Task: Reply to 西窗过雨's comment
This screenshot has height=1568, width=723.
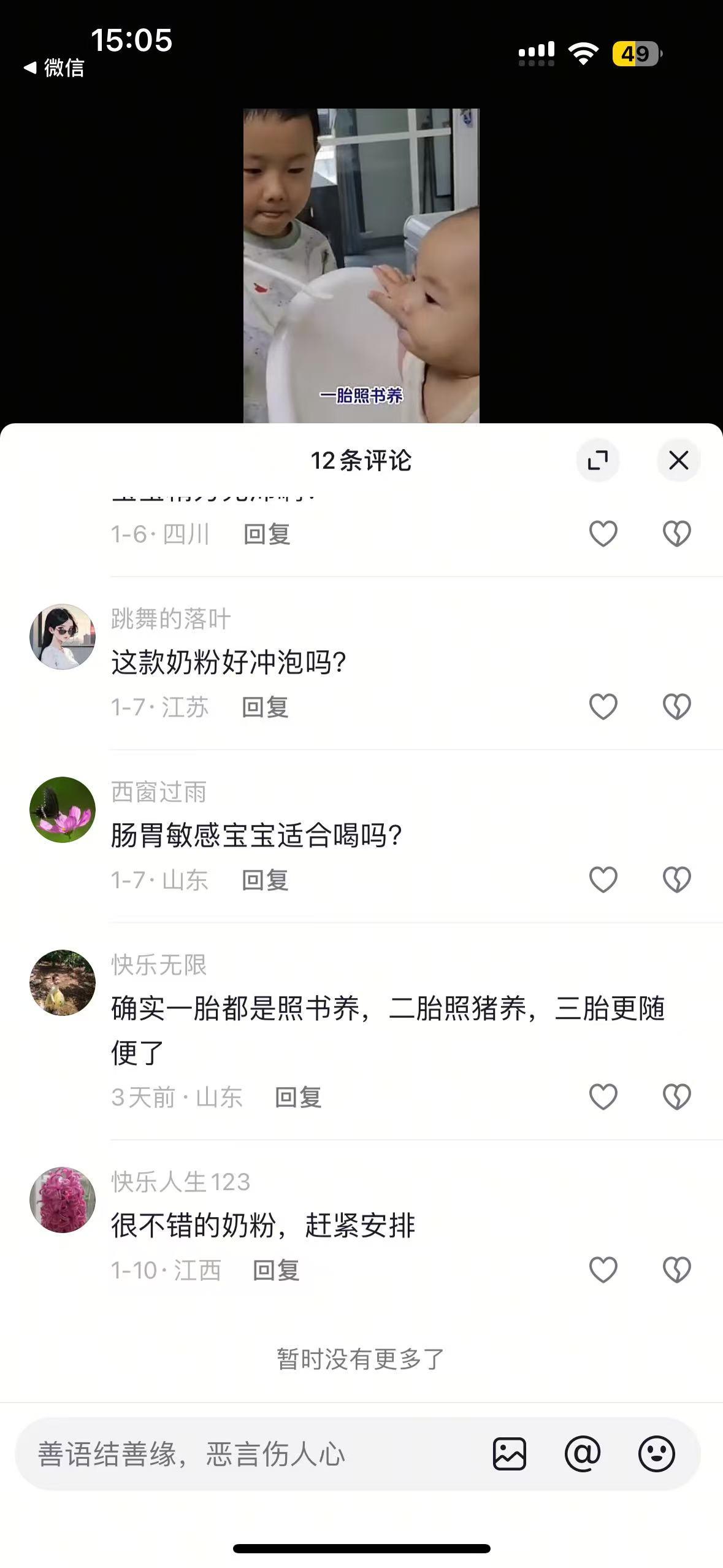Action: click(265, 880)
